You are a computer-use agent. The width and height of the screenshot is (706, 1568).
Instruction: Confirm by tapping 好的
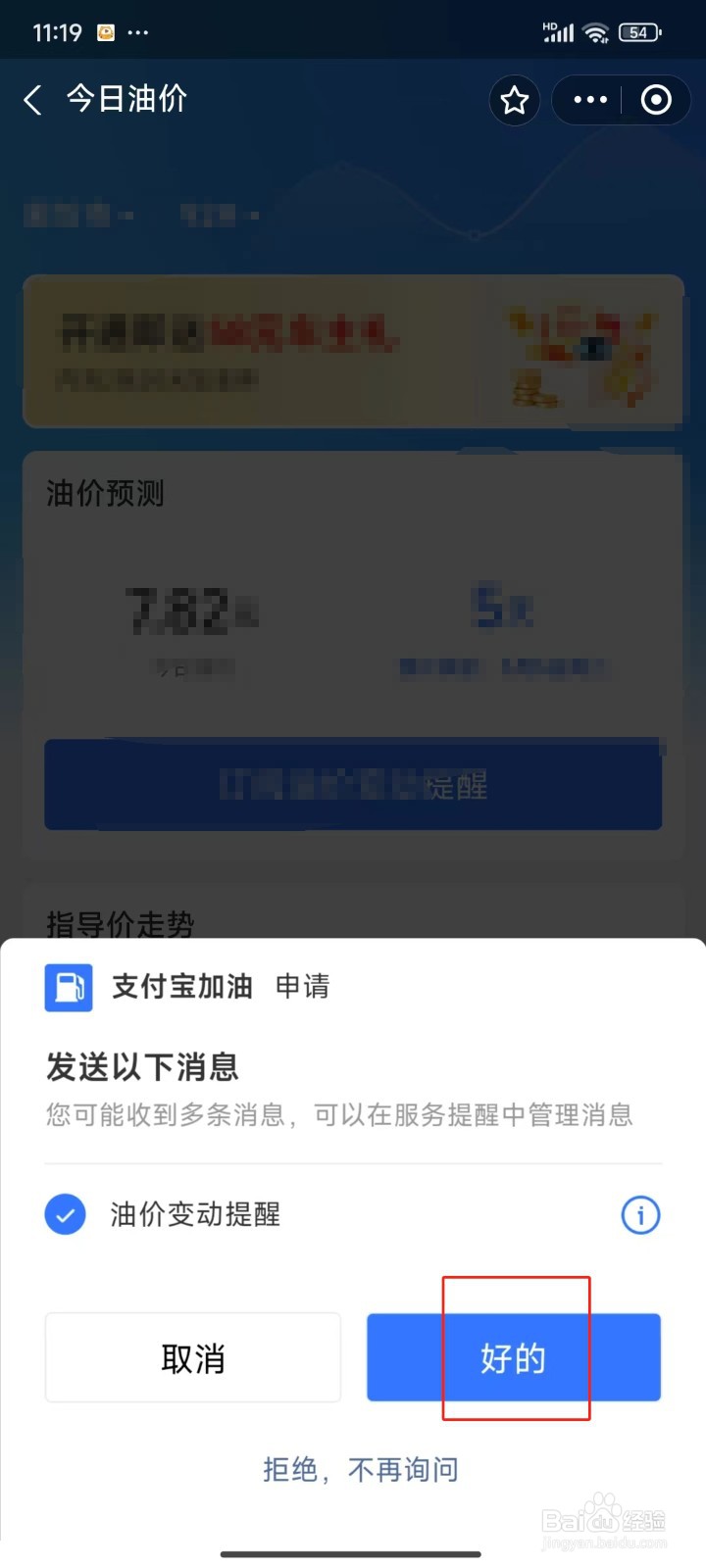click(514, 1357)
